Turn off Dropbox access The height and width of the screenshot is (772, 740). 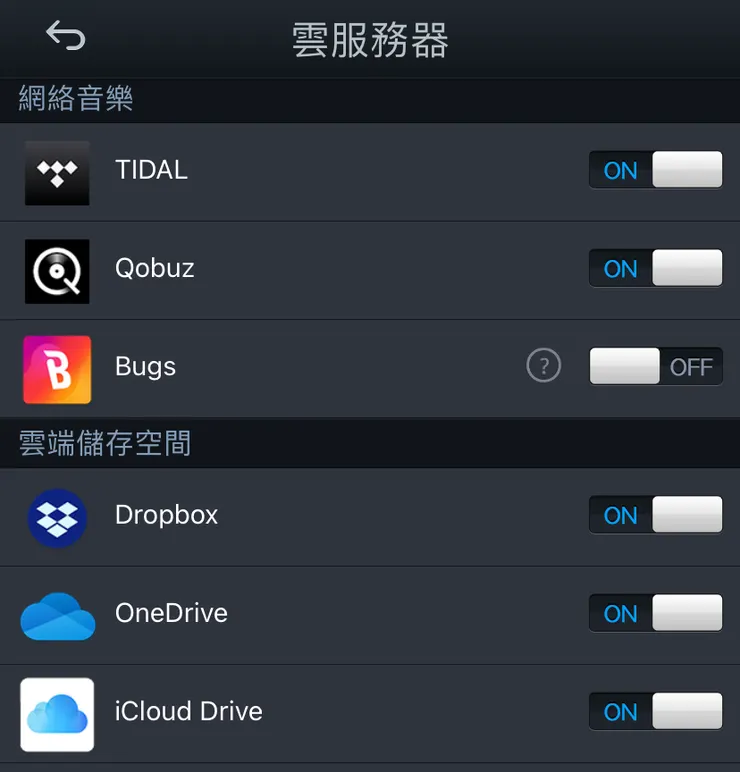[655, 515]
